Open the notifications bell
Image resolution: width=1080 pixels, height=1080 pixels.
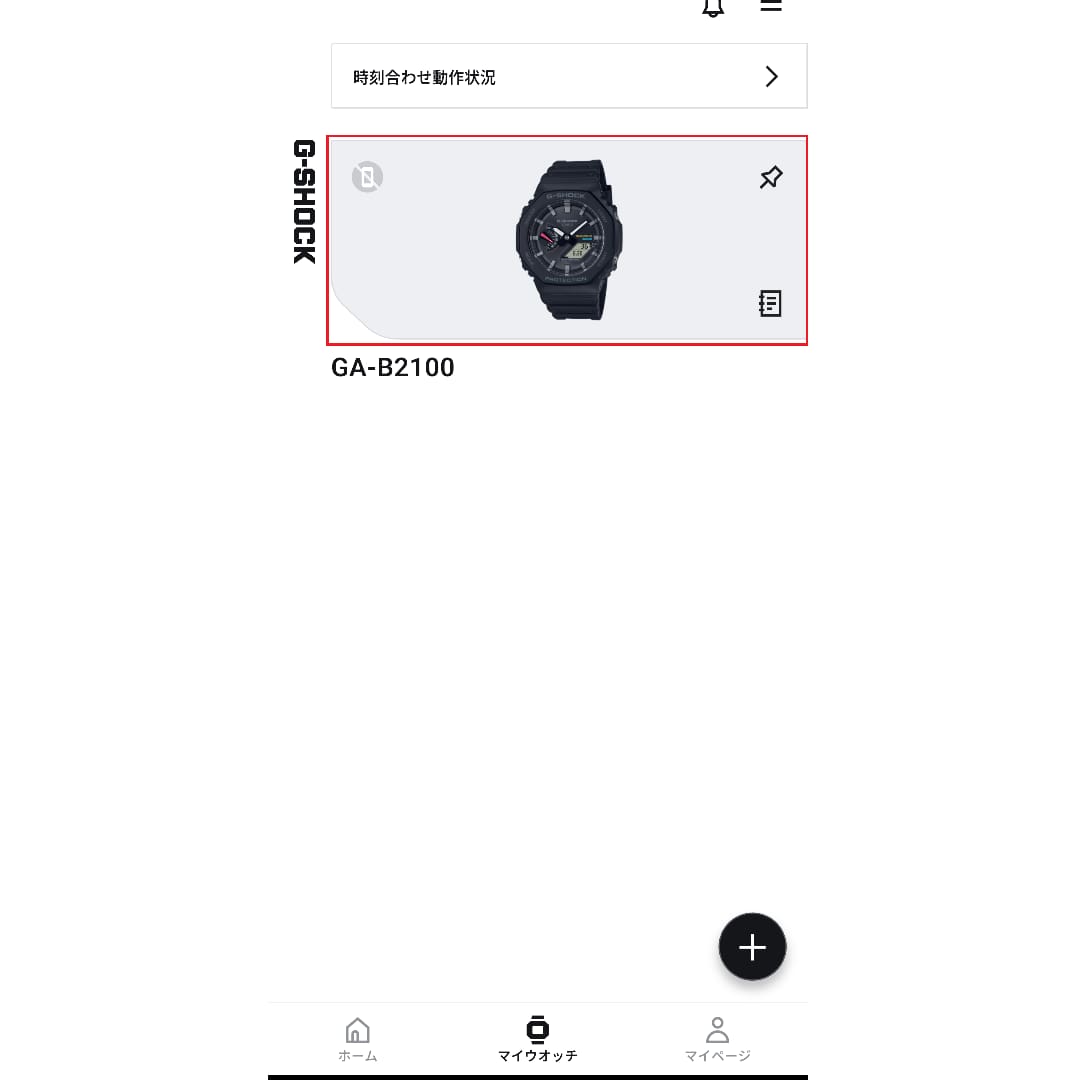(713, 7)
